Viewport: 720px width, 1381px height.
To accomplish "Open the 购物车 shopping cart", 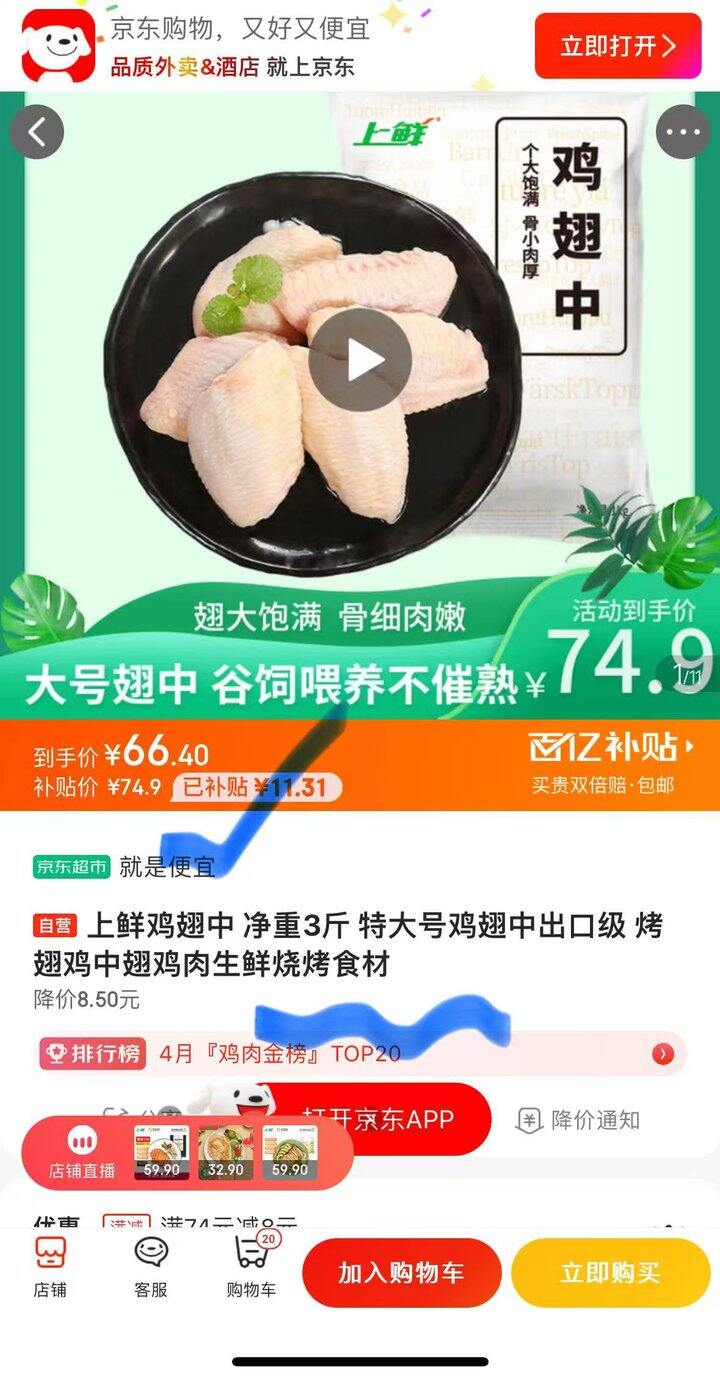I will click(x=251, y=1267).
